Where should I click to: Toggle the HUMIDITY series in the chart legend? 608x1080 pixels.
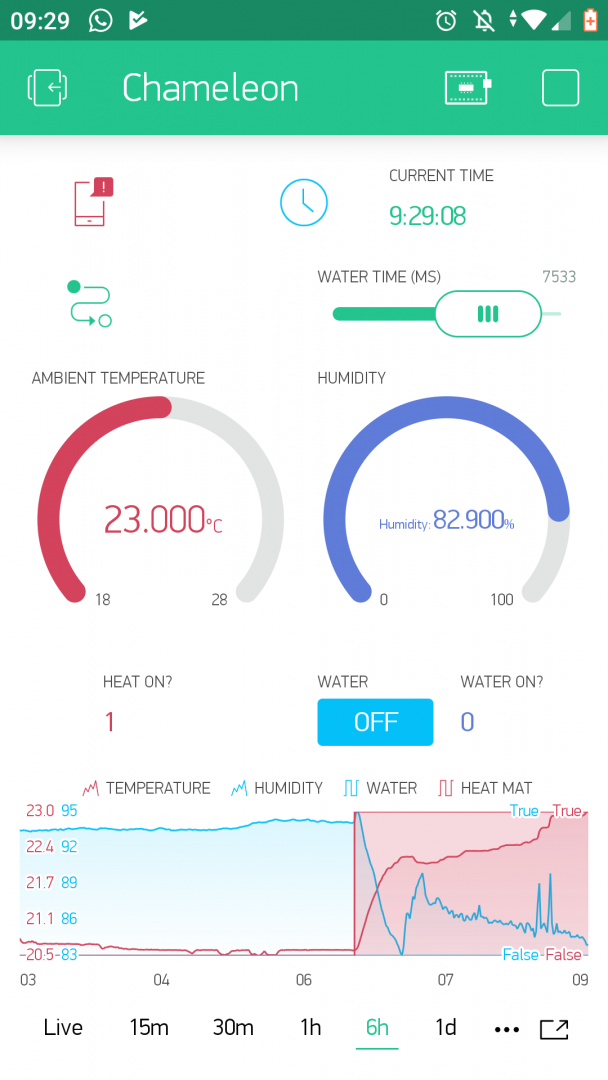coord(277,788)
